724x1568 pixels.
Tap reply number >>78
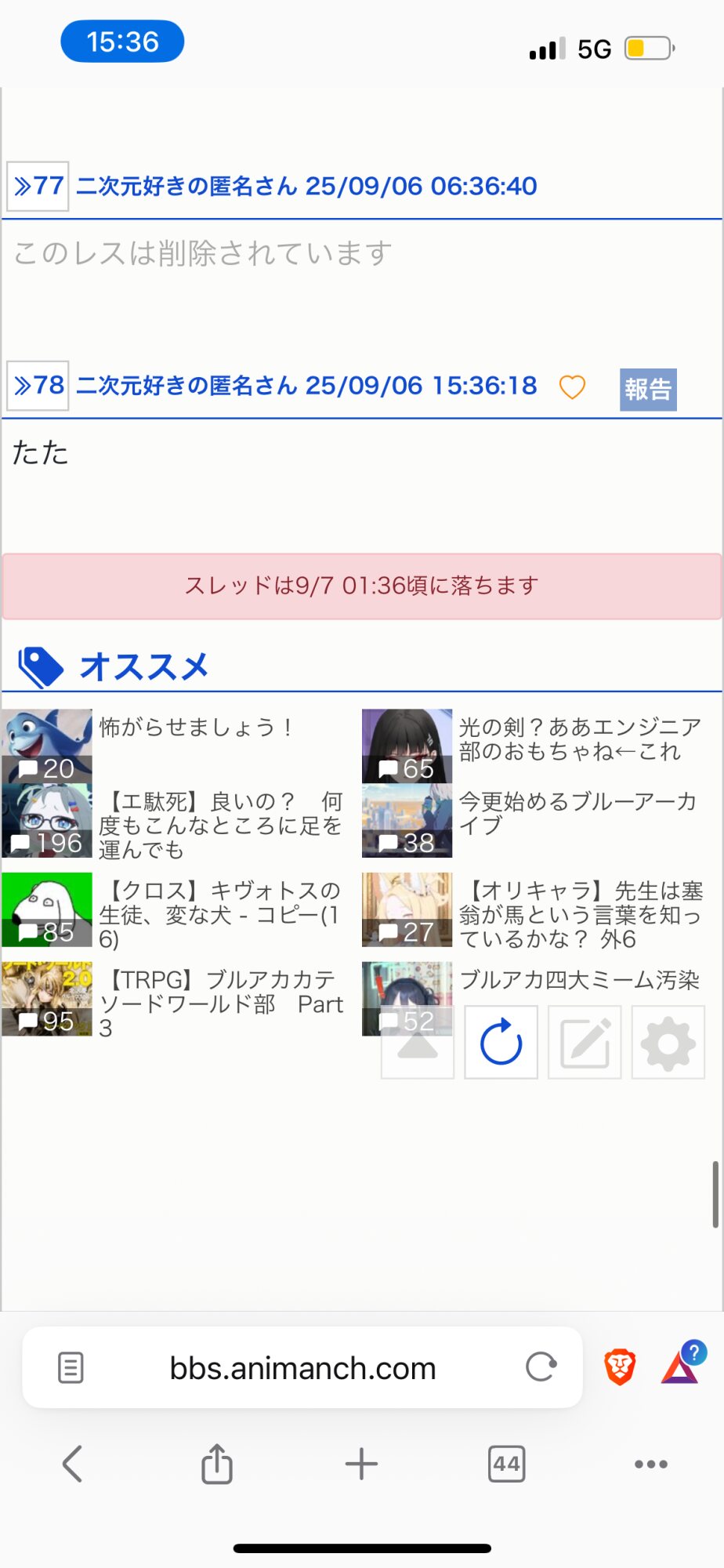[38, 386]
